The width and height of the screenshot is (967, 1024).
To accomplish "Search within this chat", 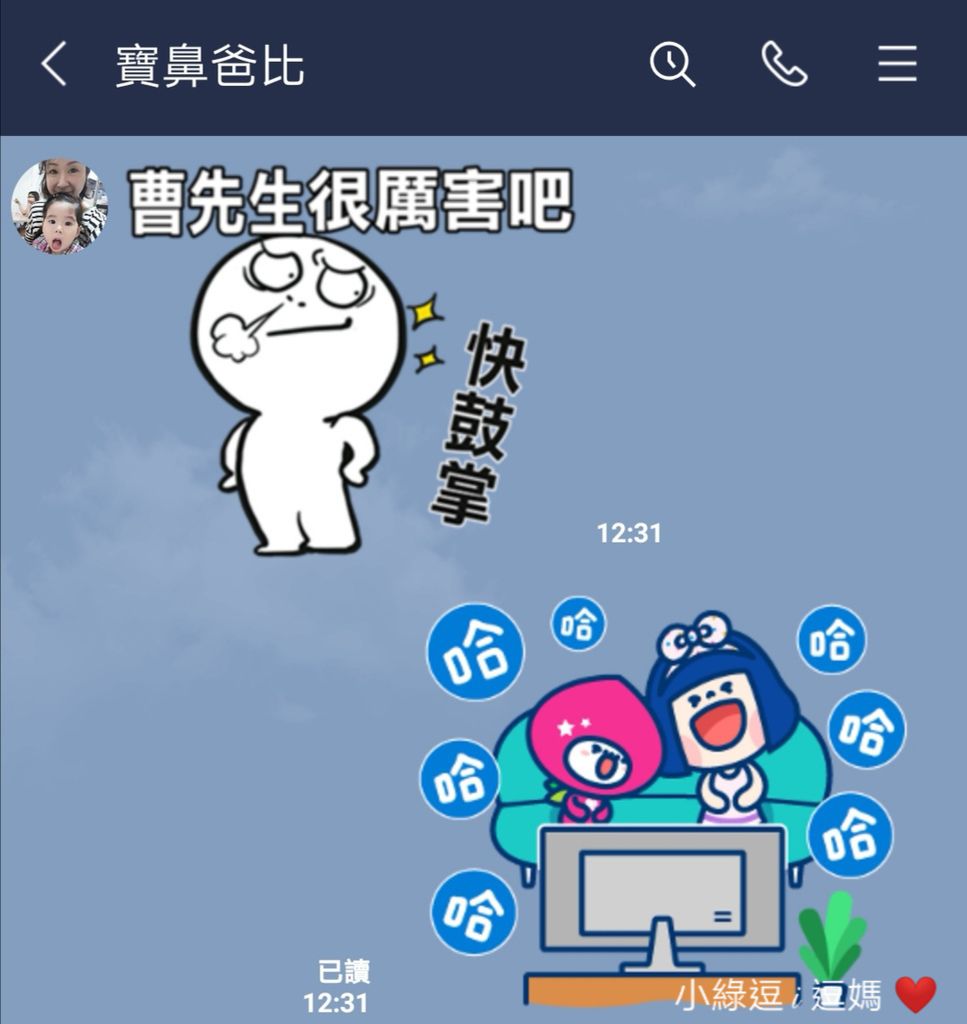I will tap(672, 66).
